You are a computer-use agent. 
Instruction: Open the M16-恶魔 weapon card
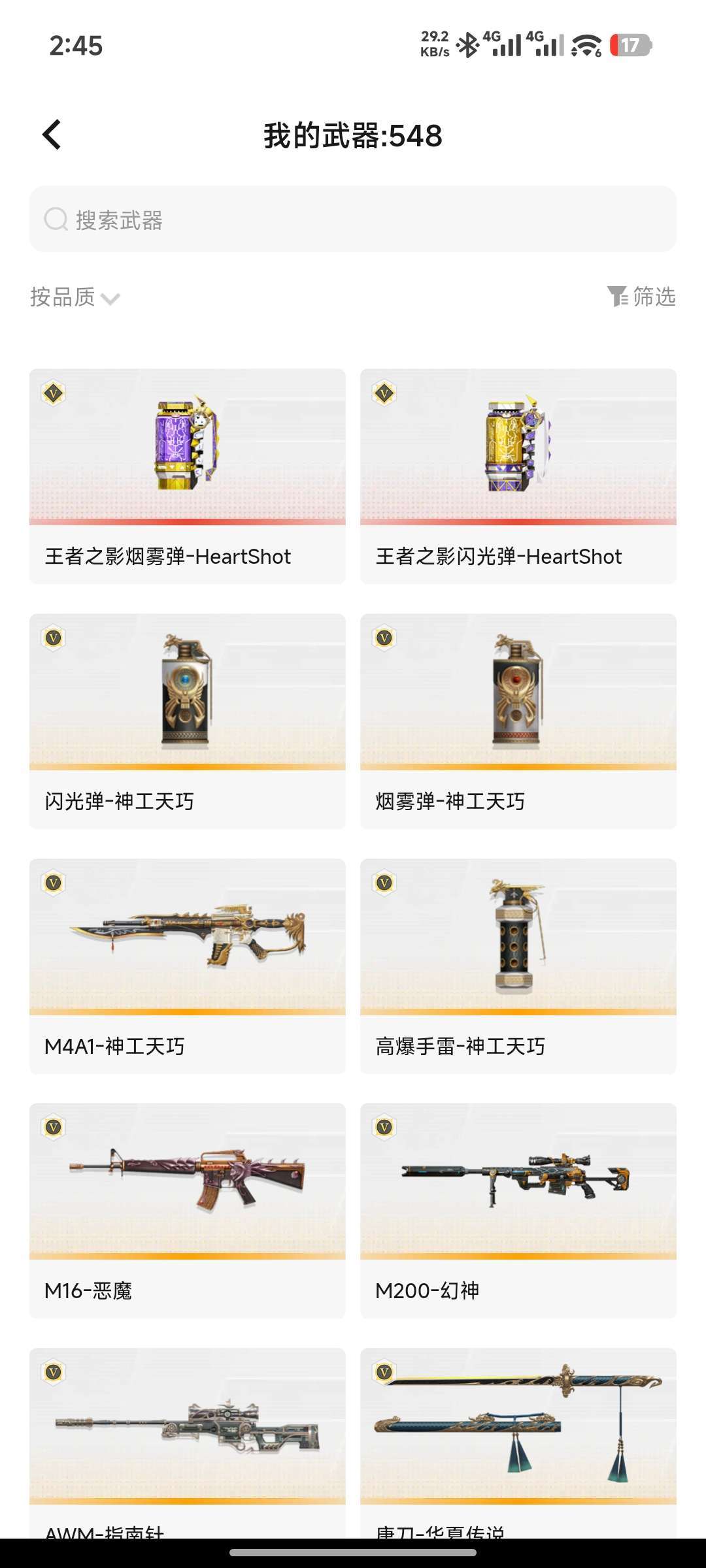(188, 1210)
